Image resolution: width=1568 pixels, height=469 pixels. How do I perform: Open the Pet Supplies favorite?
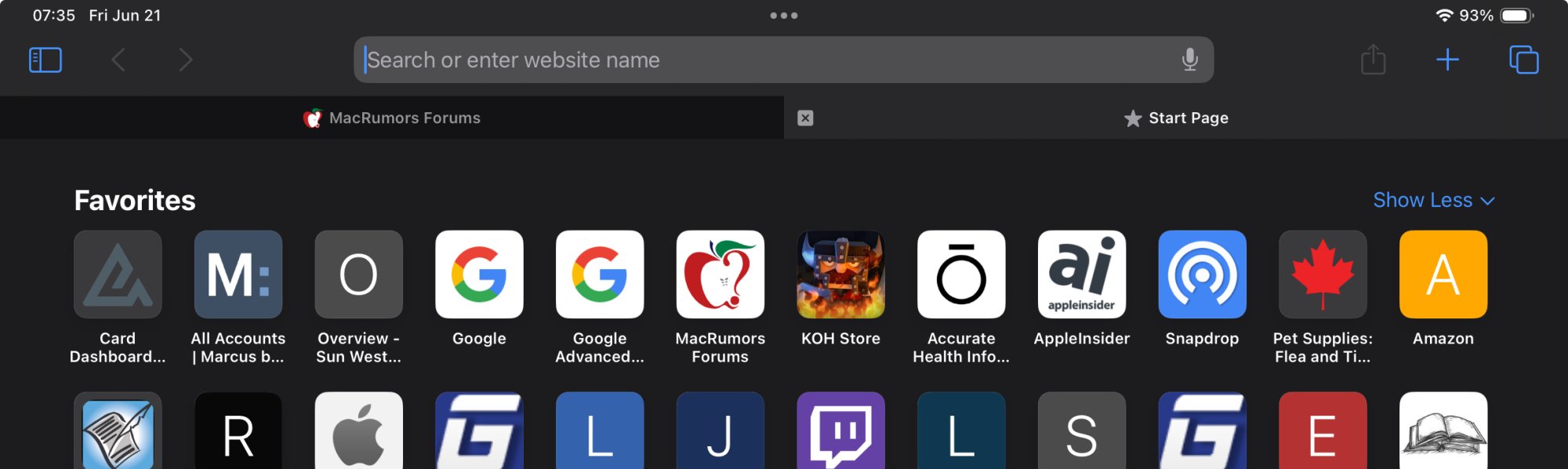(x=1323, y=274)
